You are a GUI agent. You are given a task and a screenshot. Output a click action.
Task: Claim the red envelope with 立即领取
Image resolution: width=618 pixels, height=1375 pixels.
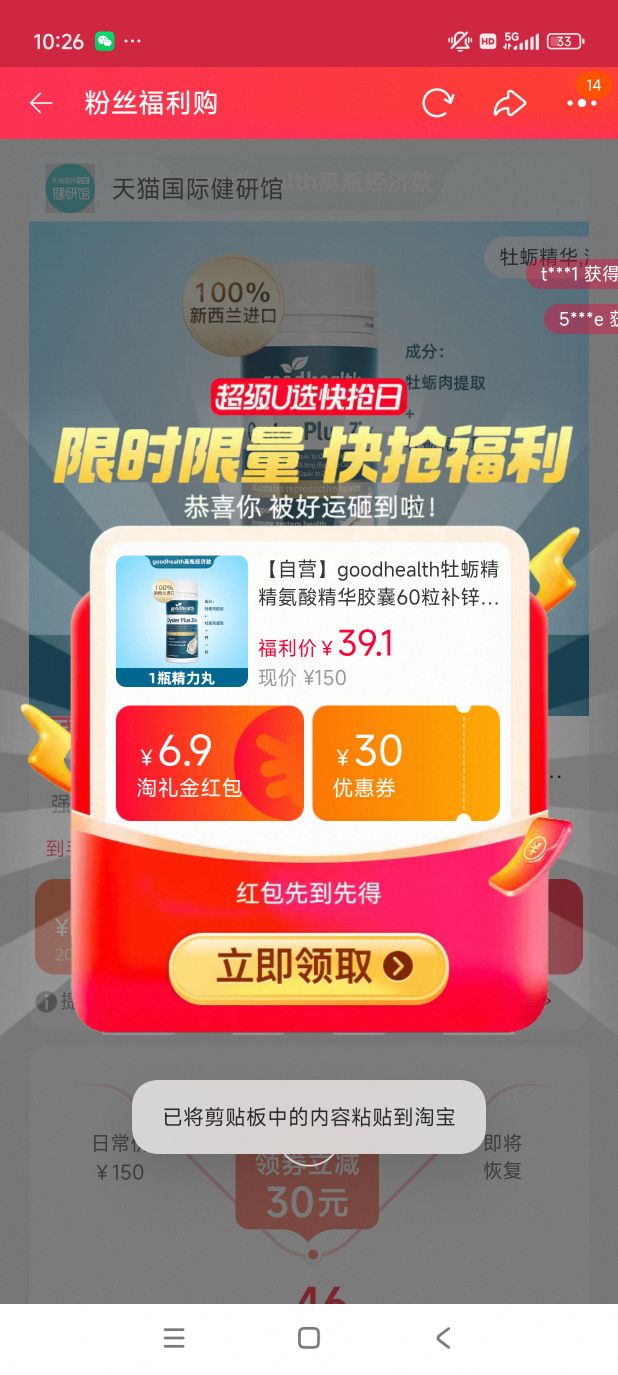(x=308, y=967)
